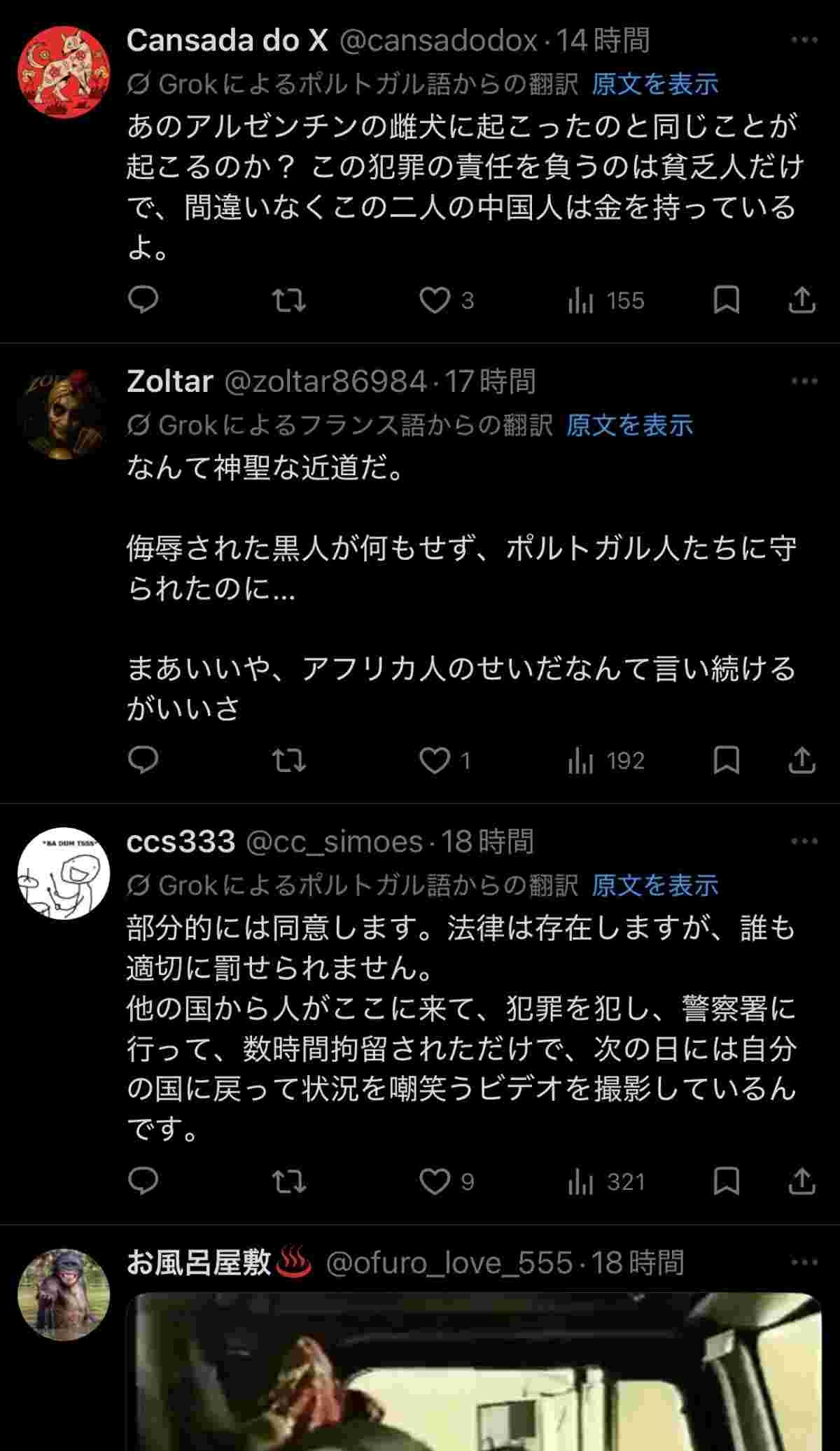This screenshot has width=840, height=1451.
Task: Open more options on お風呂屋敷's post
Action: click(x=804, y=1263)
